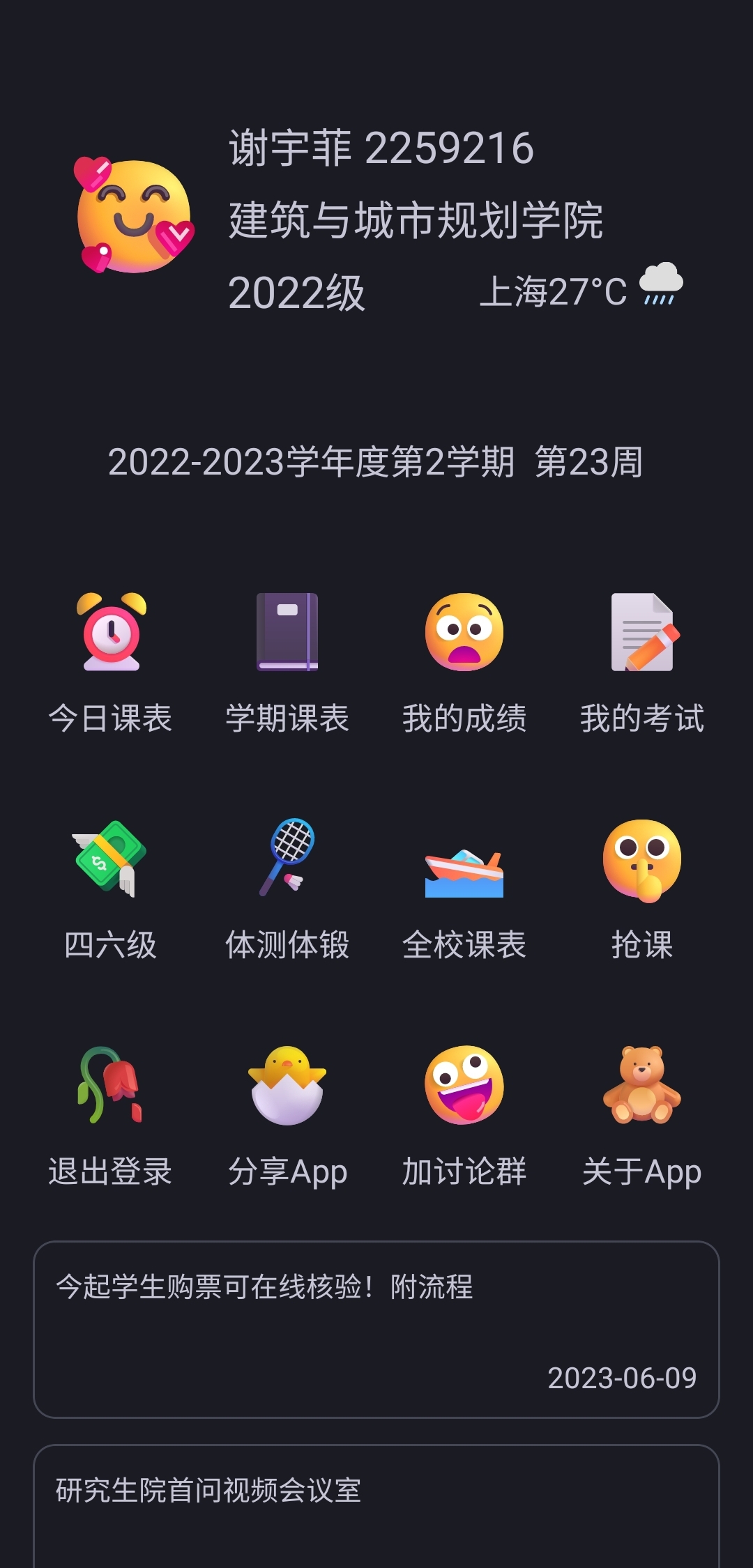Open 抢课 course grabbing
The width and height of the screenshot is (753, 1568).
coord(641,889)
